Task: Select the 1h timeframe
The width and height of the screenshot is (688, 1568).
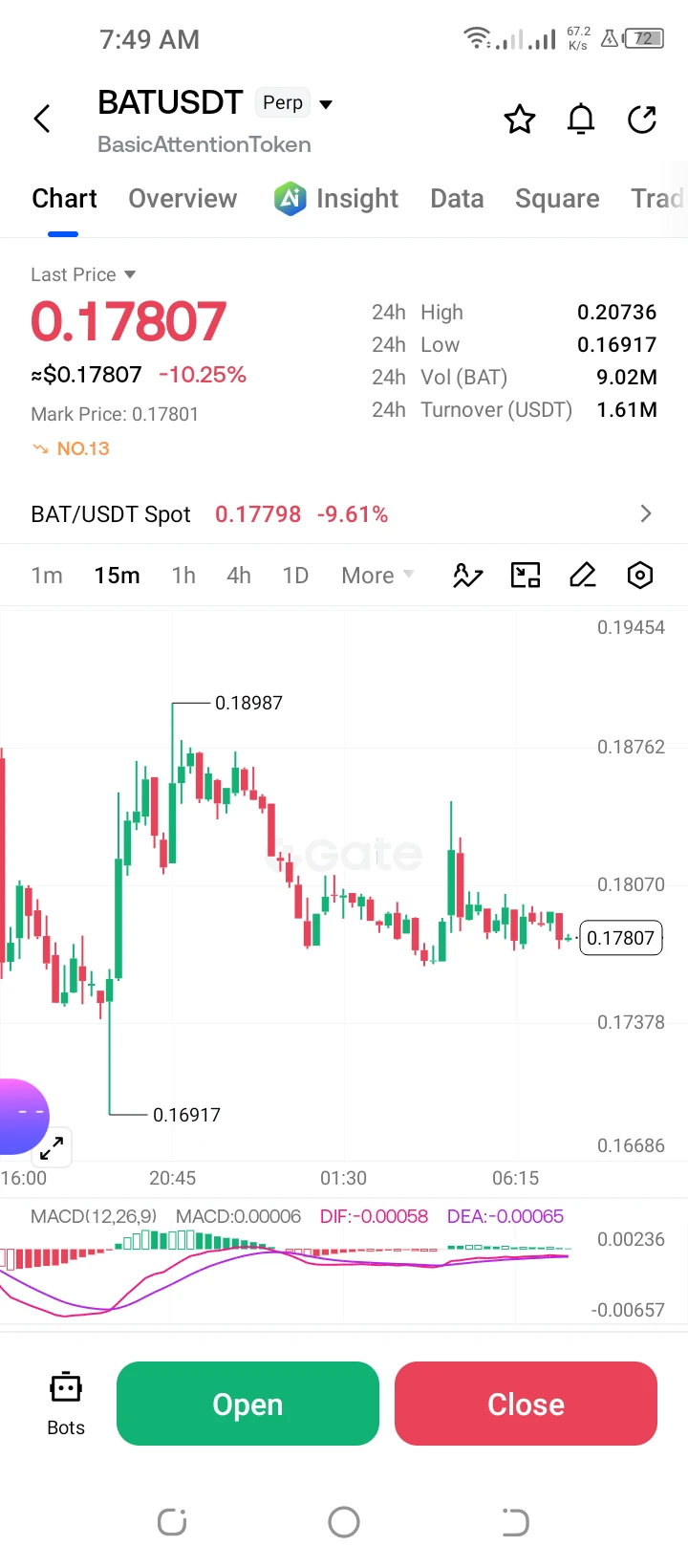Action: pos(183,576)
